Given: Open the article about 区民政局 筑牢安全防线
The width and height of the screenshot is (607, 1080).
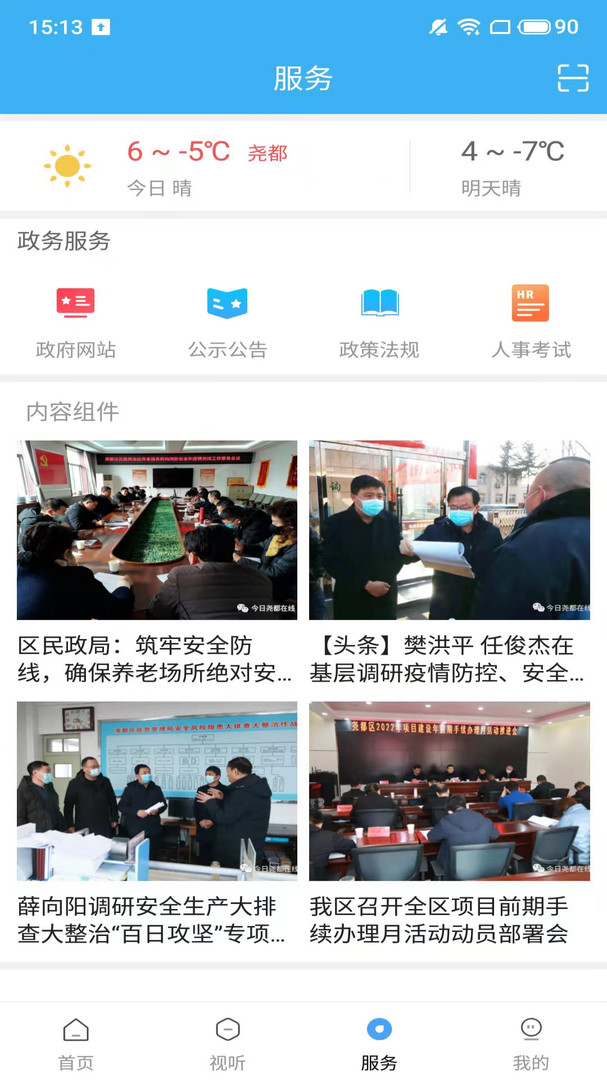Looking at the screenshot, I should (157, 563).
